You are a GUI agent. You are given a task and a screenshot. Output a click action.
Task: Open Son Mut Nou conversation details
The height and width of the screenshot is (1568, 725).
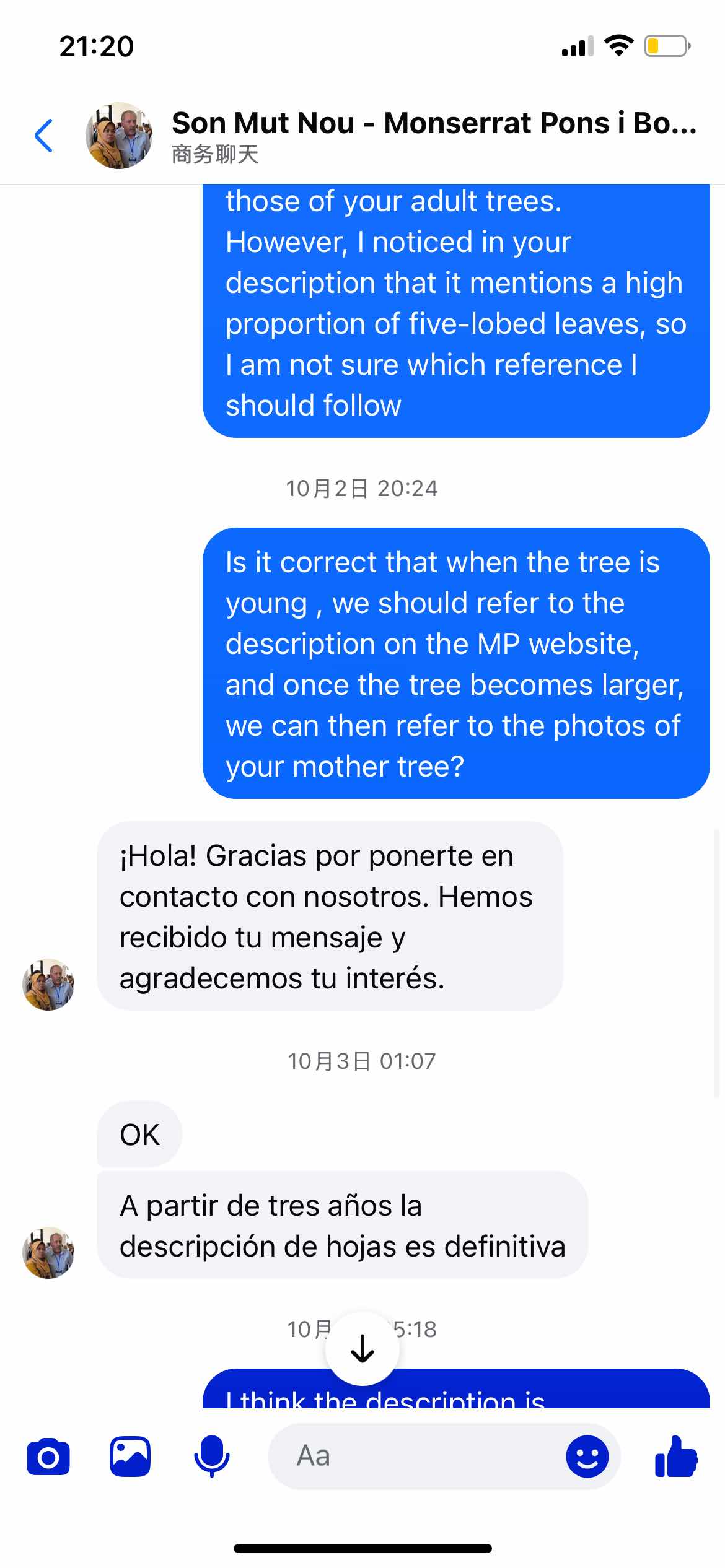click(433, 135)
